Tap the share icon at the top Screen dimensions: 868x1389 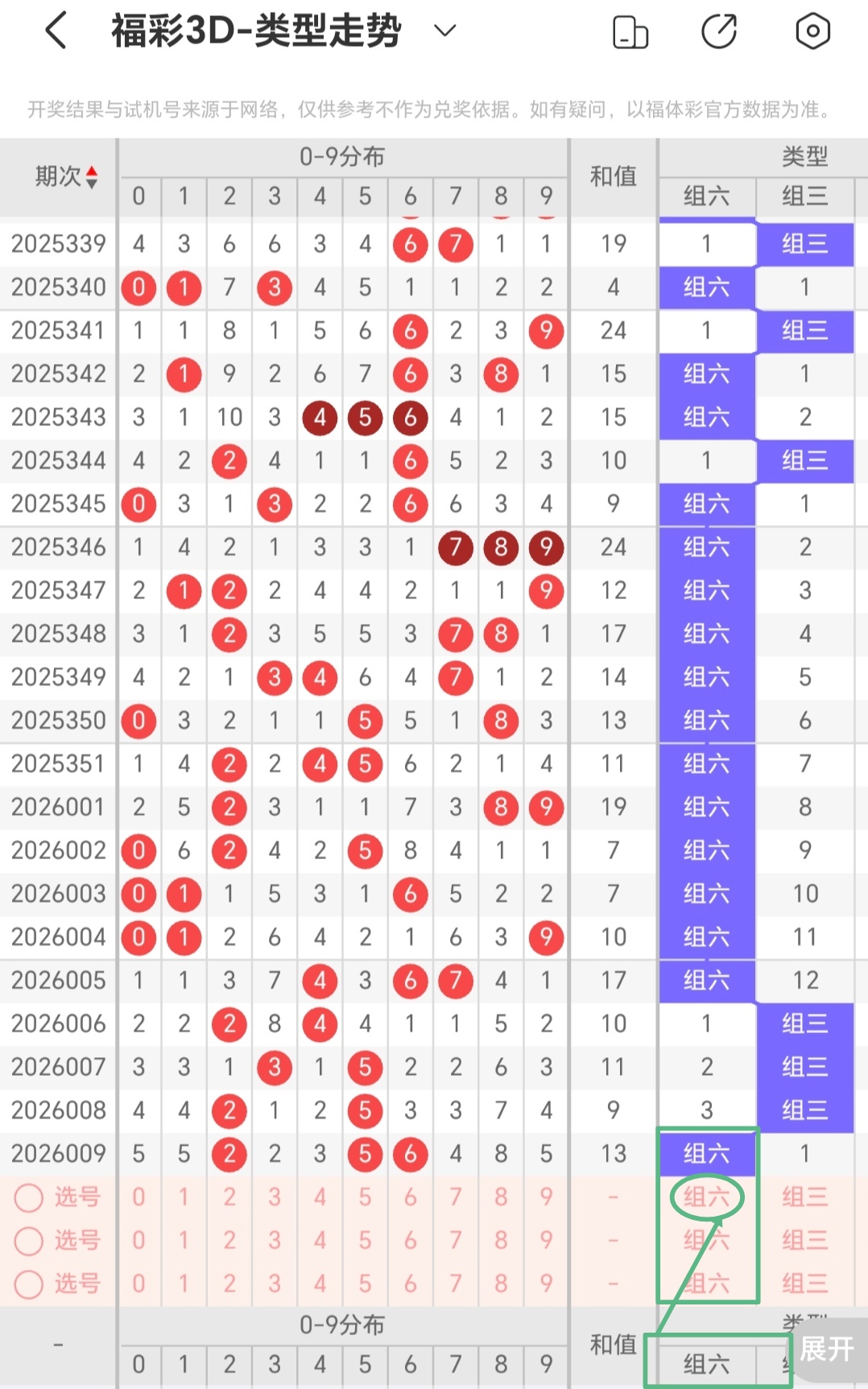(x=721, y=31)
